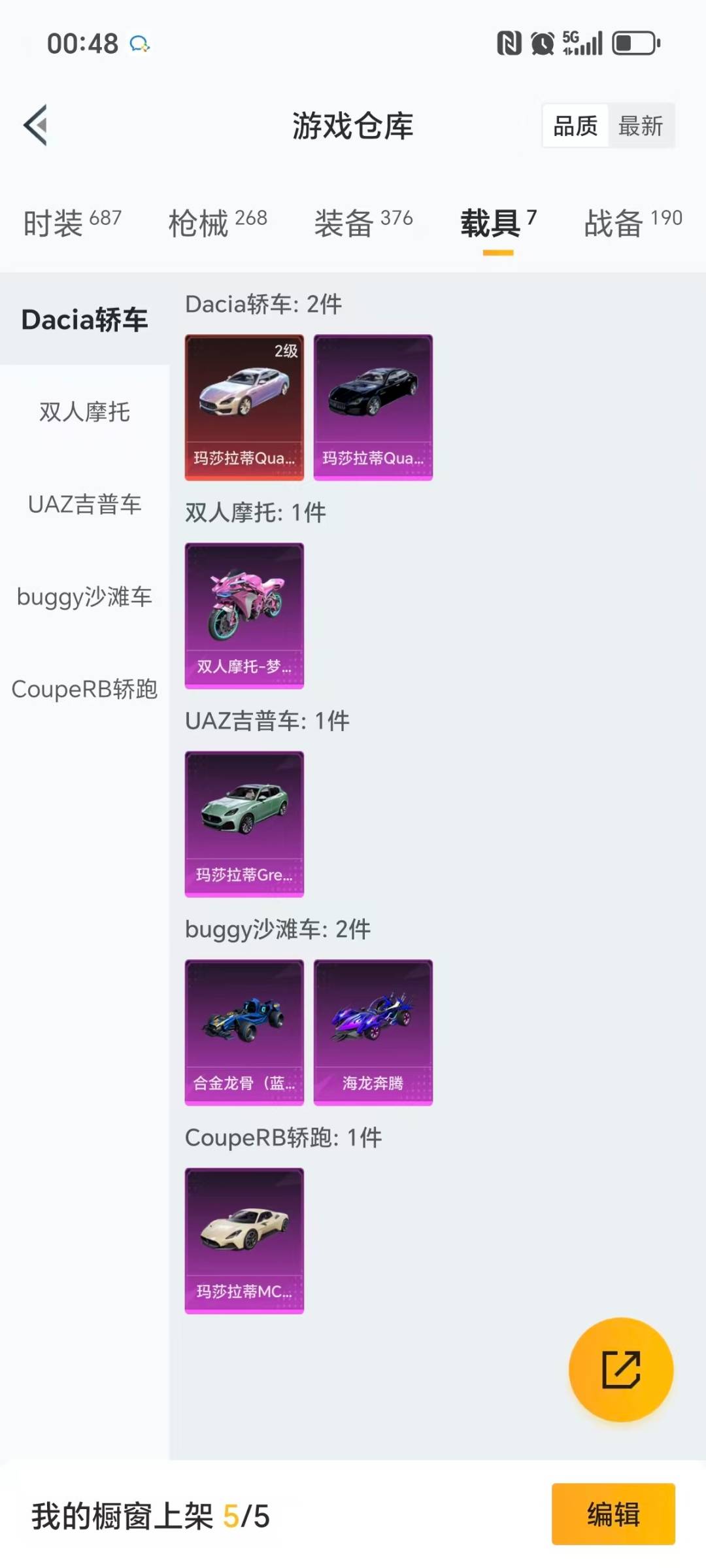Screen dimensions: 706x1568
Task: Open the 2级 玛莎拉蒂Qua silver car item
Action: click(x=244, y=407)
